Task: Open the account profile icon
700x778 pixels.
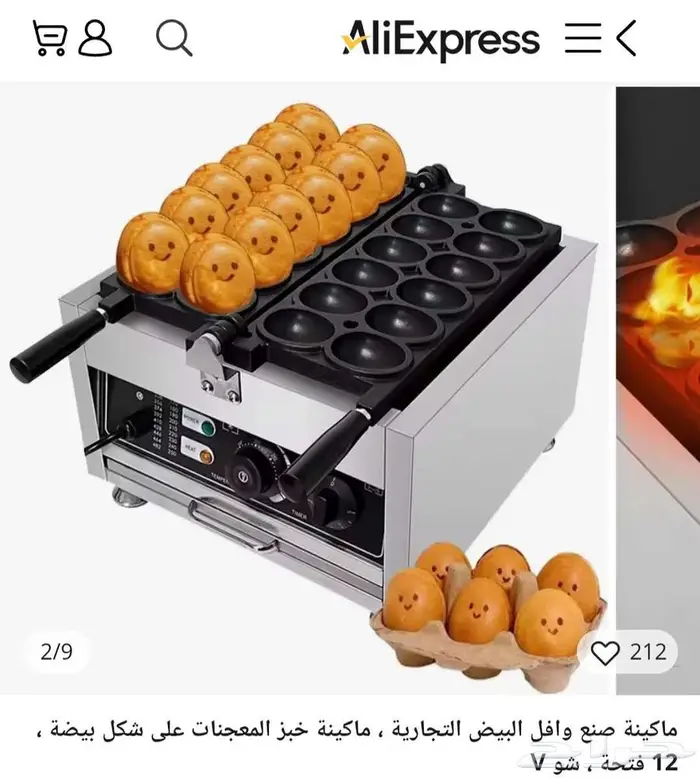Action: (x=96, y=39)
